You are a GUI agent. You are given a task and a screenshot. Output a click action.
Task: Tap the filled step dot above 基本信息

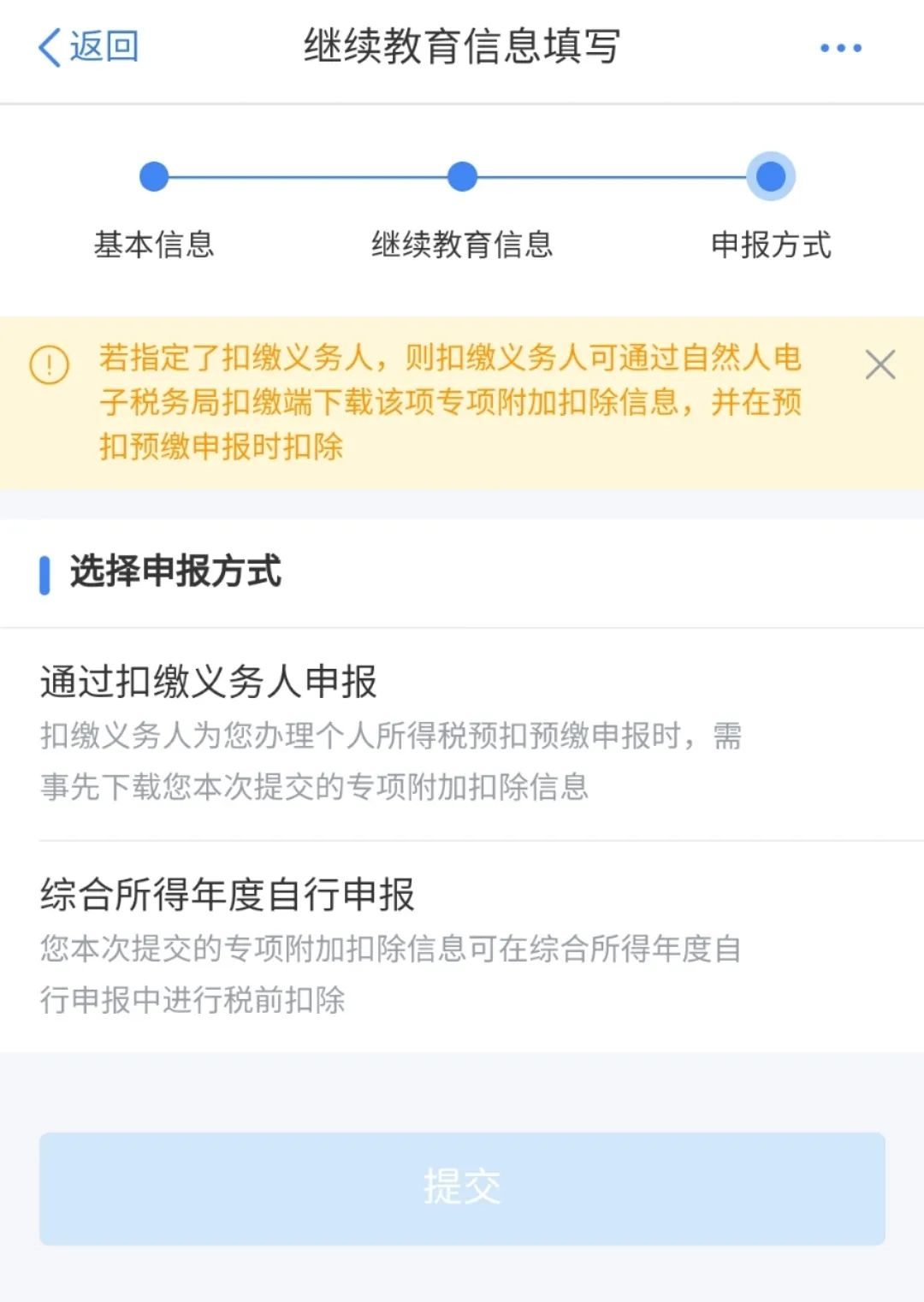pyautogui.click(x=154, y=177)
